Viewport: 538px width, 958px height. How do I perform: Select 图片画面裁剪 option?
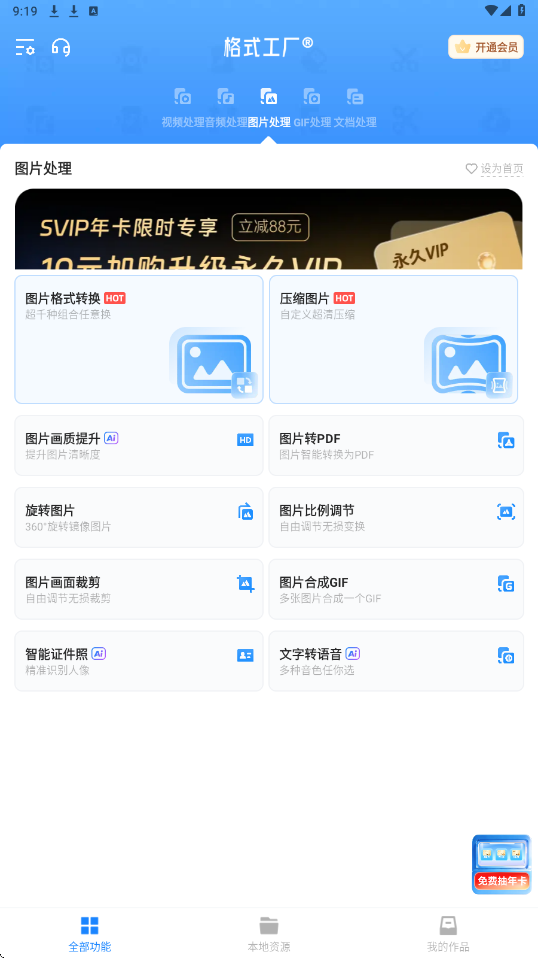point(139,589)
